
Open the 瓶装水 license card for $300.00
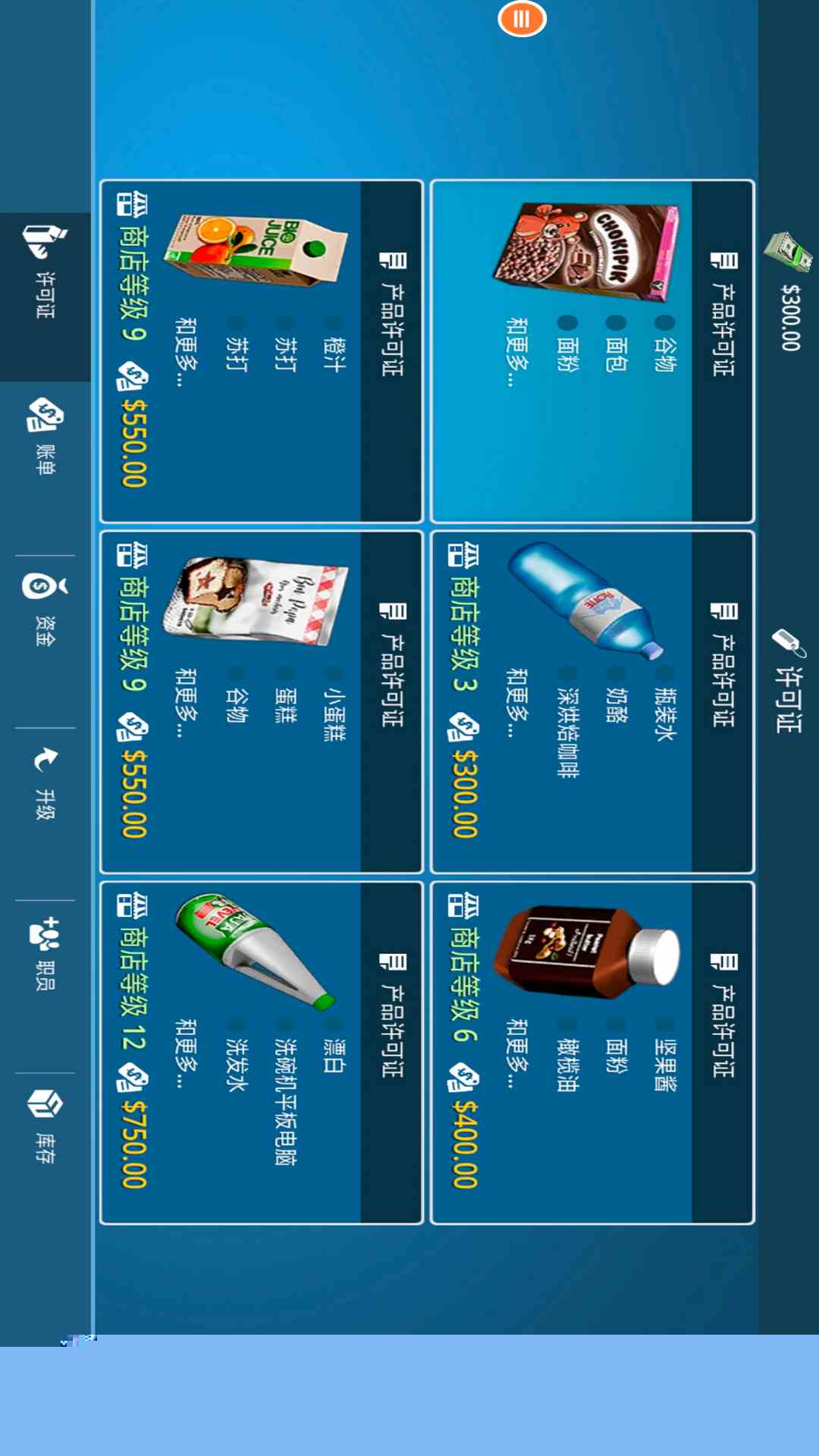tap(592, 702)
